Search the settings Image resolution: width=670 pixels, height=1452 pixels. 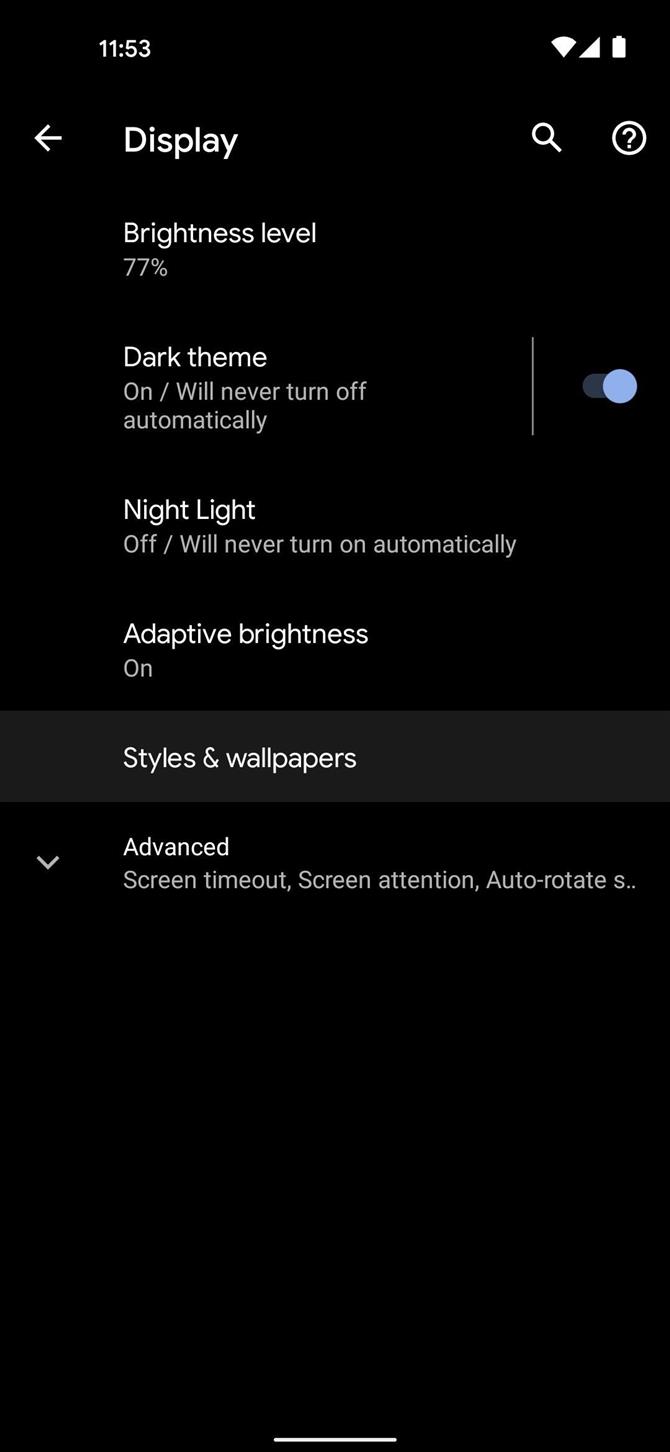546,138
